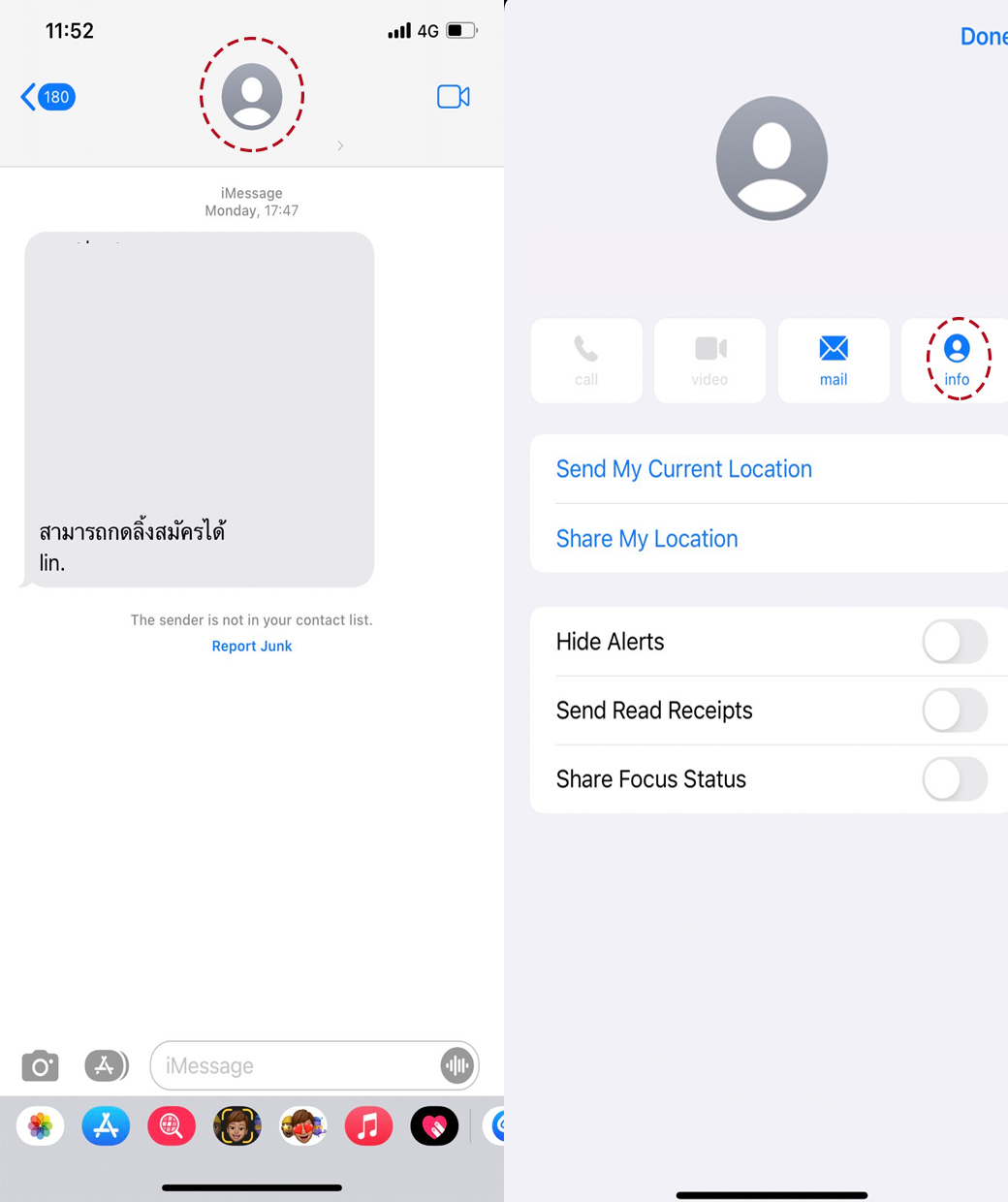
Task: Enable Hide Alerts
Action: click(954, 642)
